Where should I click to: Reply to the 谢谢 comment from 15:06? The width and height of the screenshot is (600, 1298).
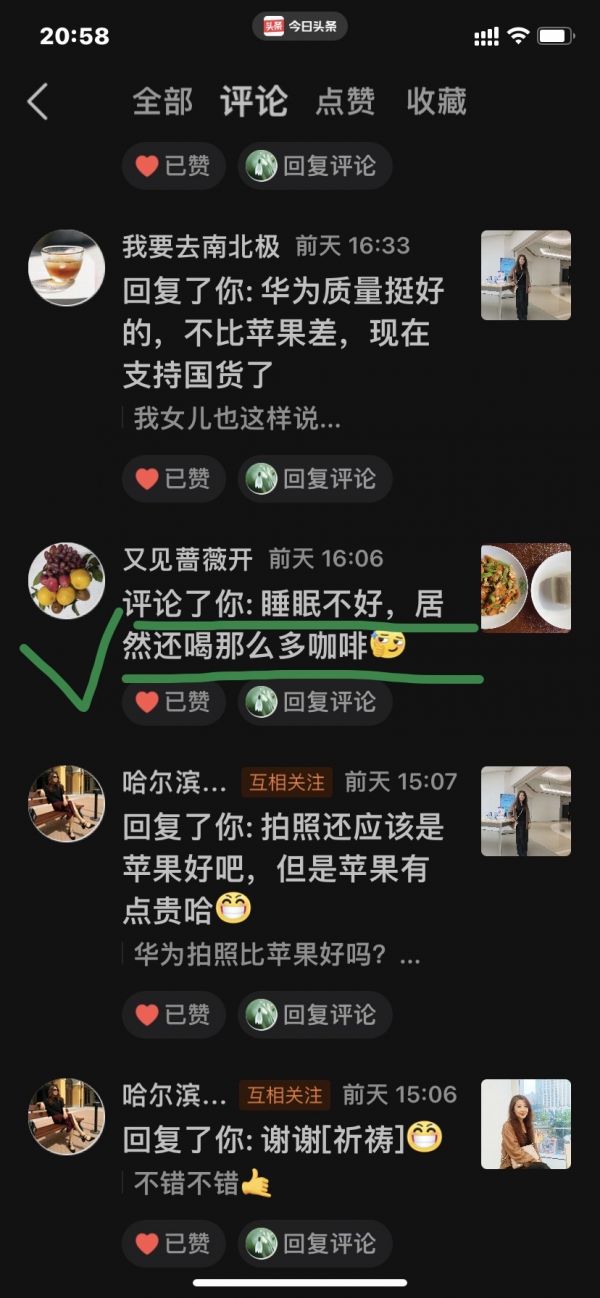314,1243
